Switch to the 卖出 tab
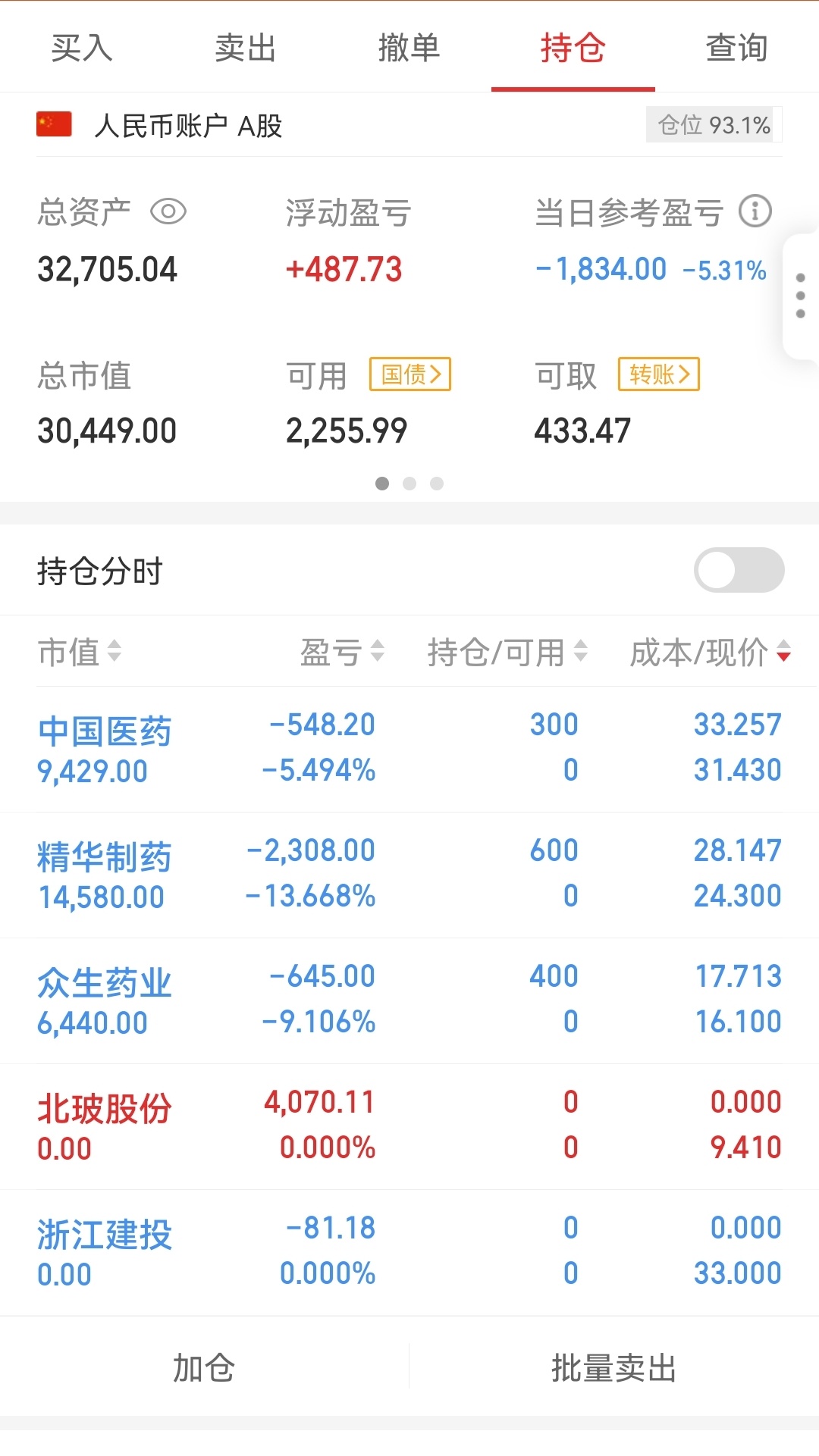Screen dimensions: 819x1456 point(246,48)
